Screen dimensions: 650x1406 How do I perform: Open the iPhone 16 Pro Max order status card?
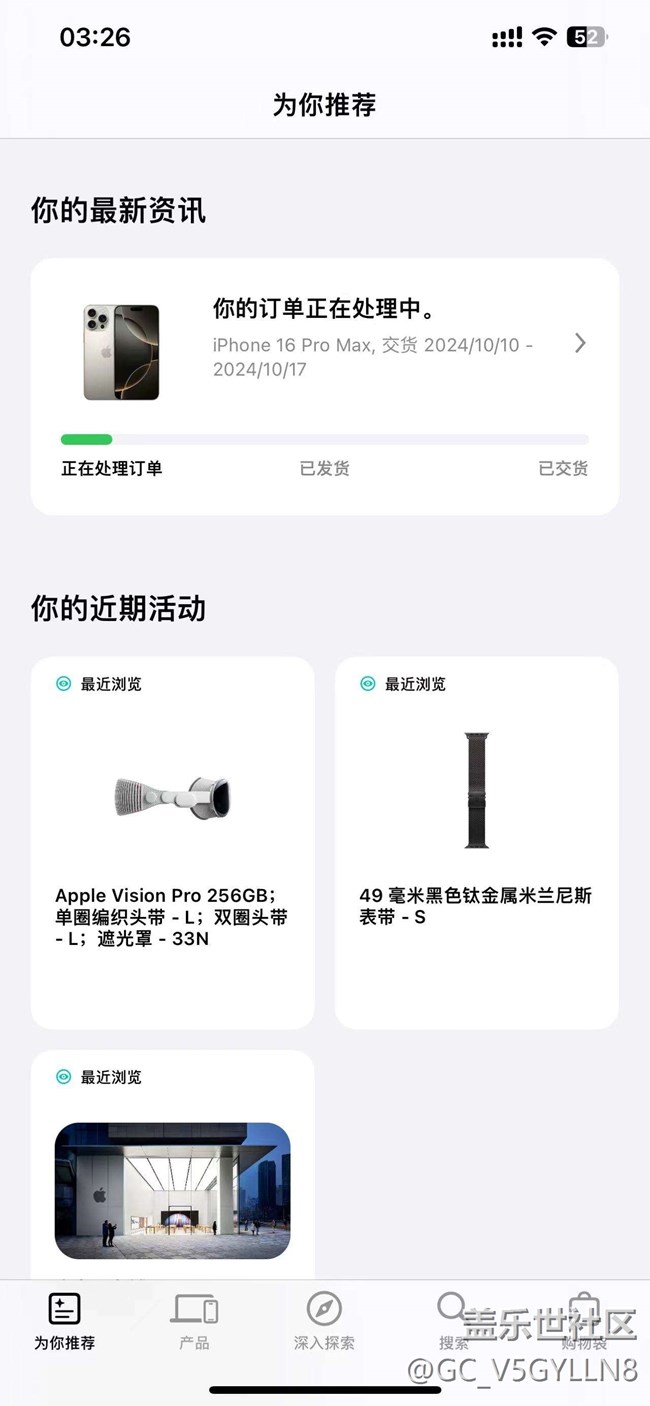(324, 386)
